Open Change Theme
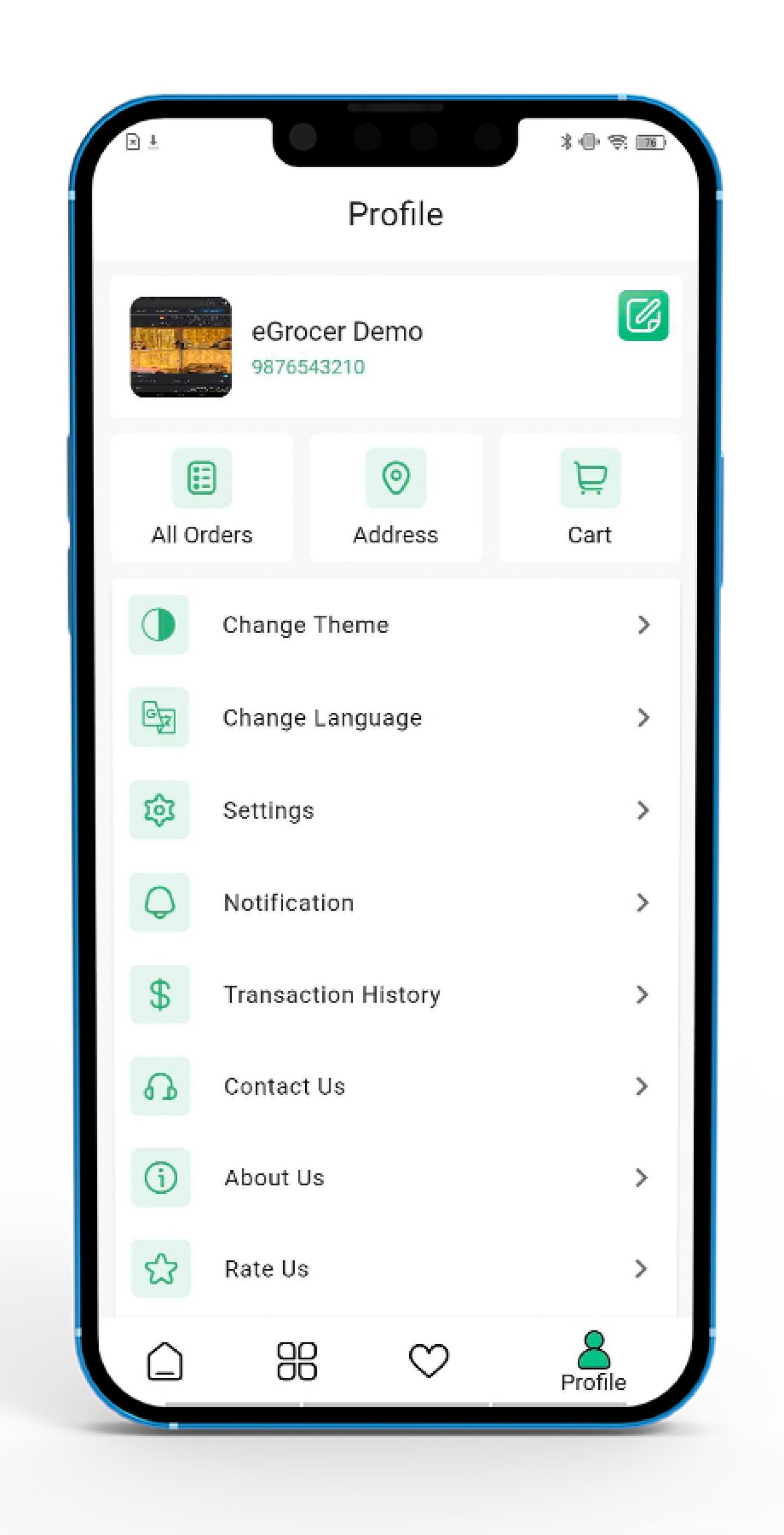The height and width of the screenshot is (1535, 784). pyautogui.click(x=395, y=625)
